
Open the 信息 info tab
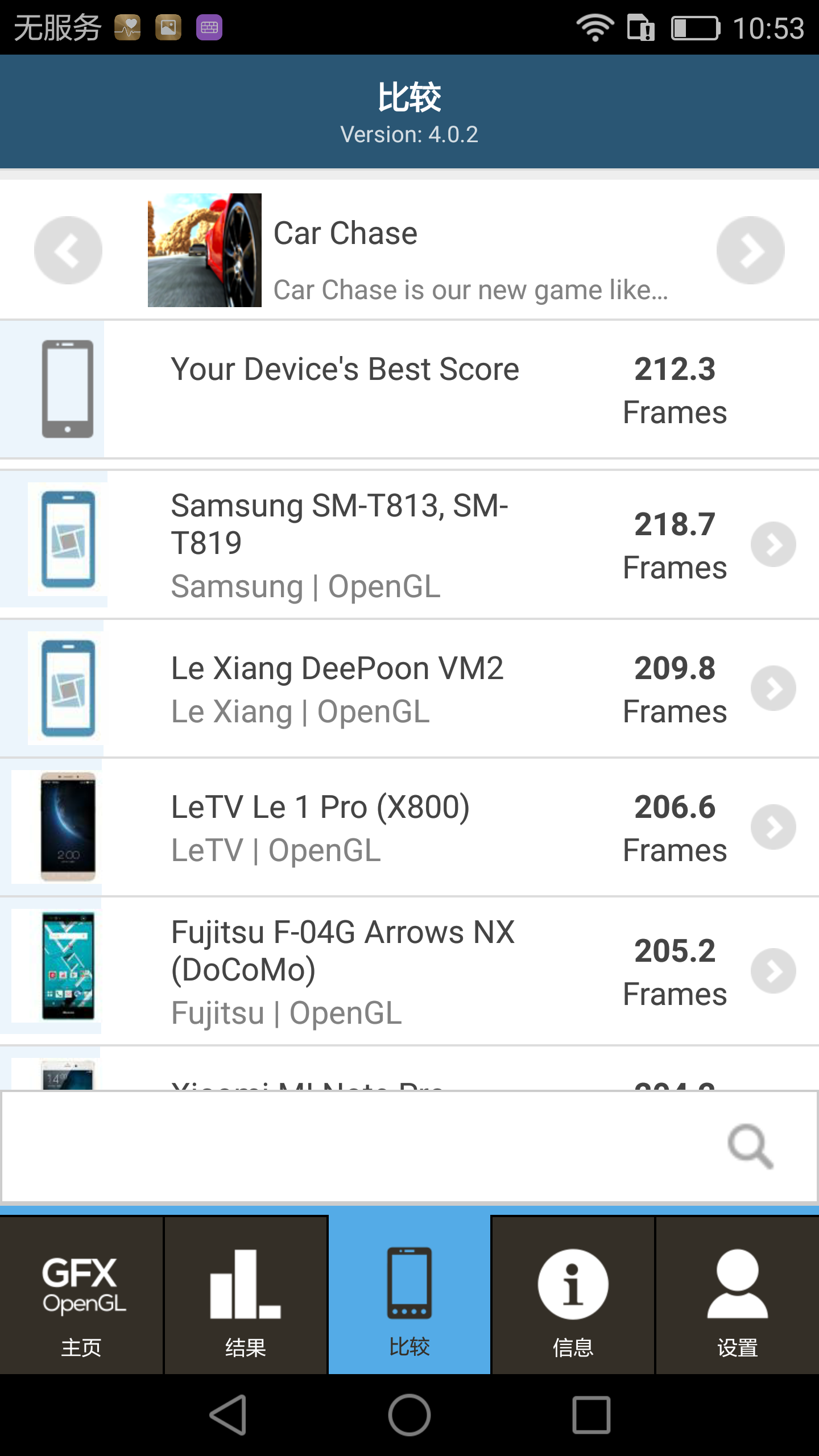tap(573, 1295)
